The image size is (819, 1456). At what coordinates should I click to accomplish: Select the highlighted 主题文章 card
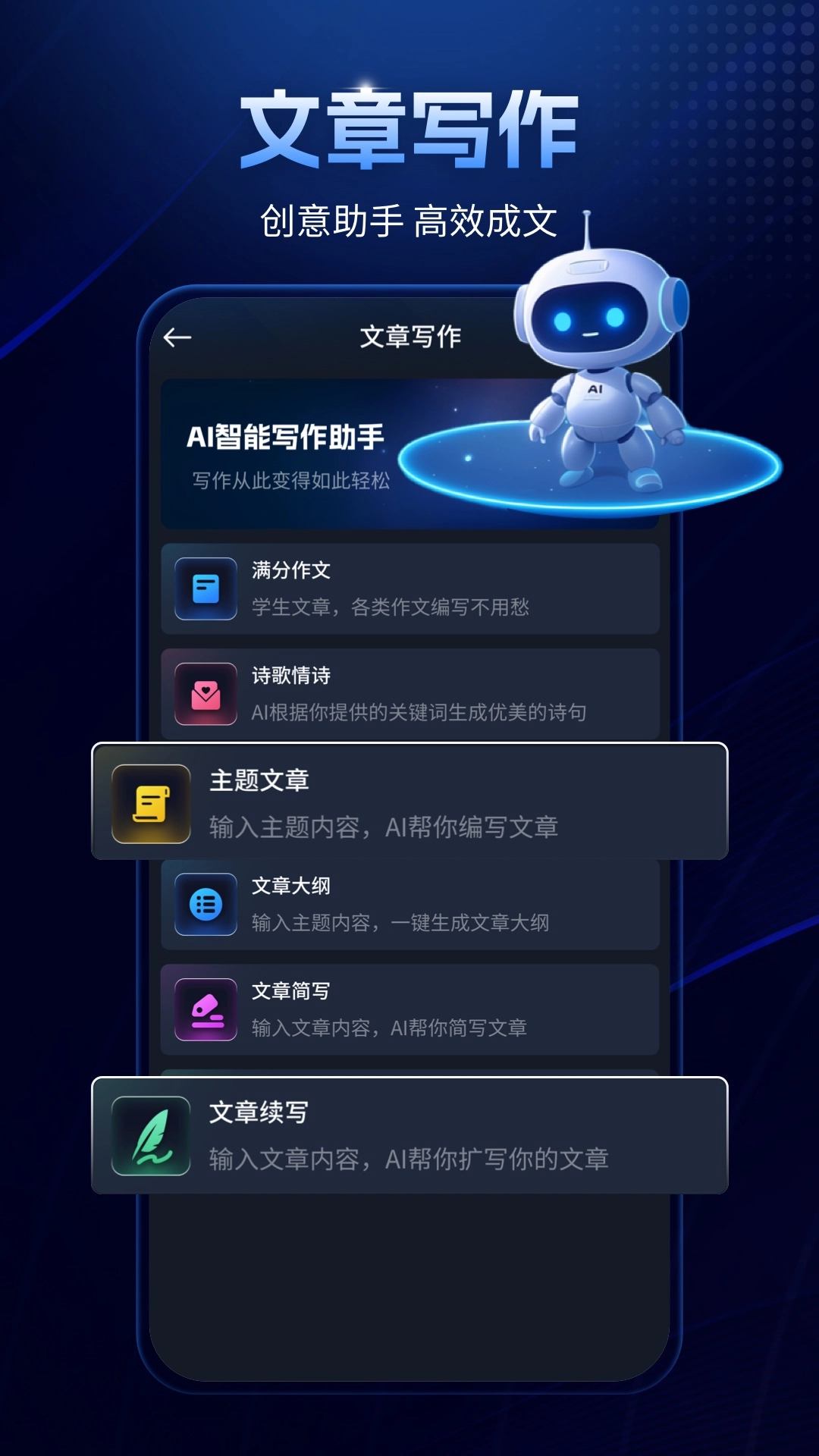coord(409,805)
